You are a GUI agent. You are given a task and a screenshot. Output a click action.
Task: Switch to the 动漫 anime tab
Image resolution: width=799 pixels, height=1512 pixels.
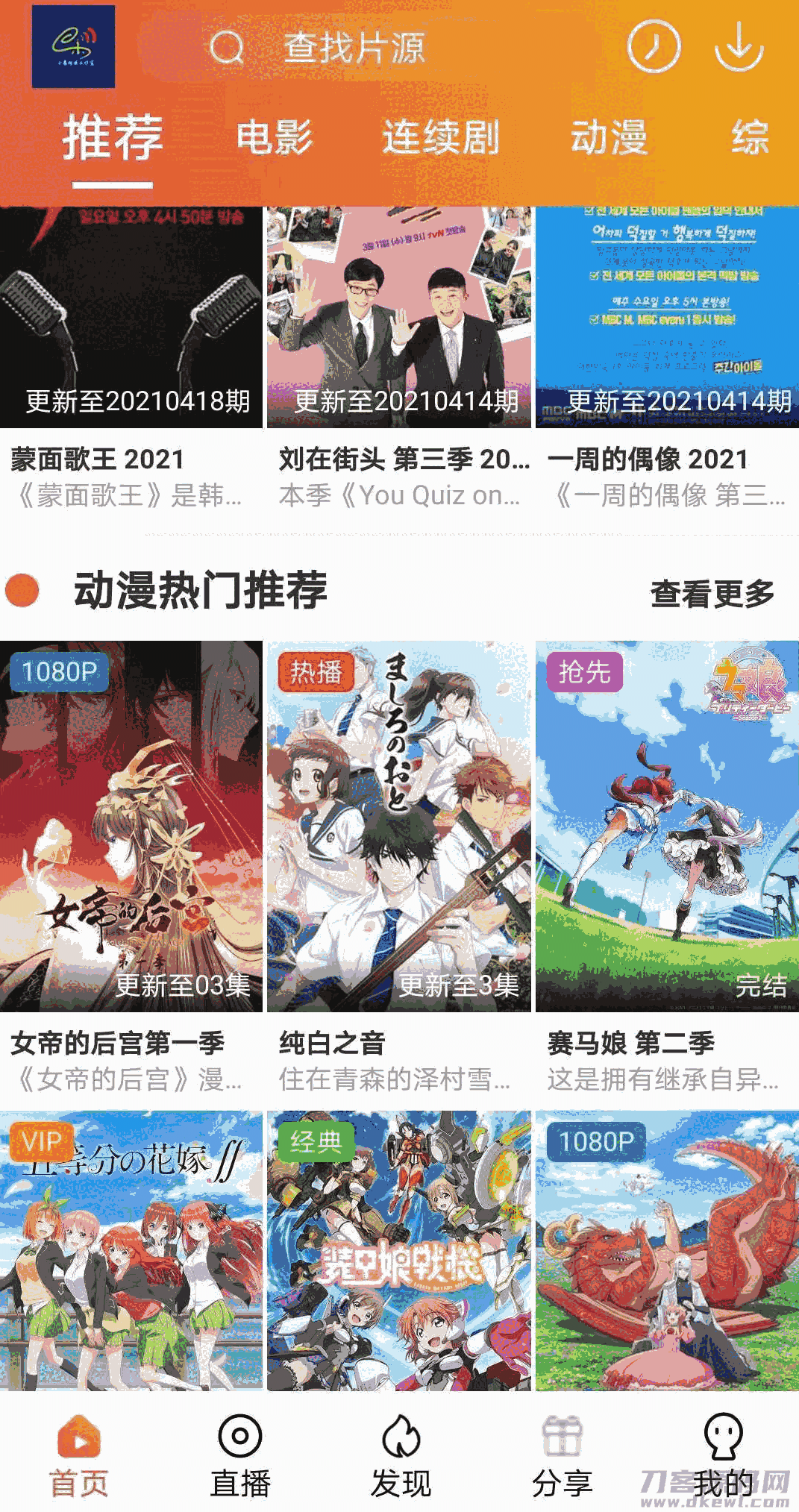click(x=608, y=139)
